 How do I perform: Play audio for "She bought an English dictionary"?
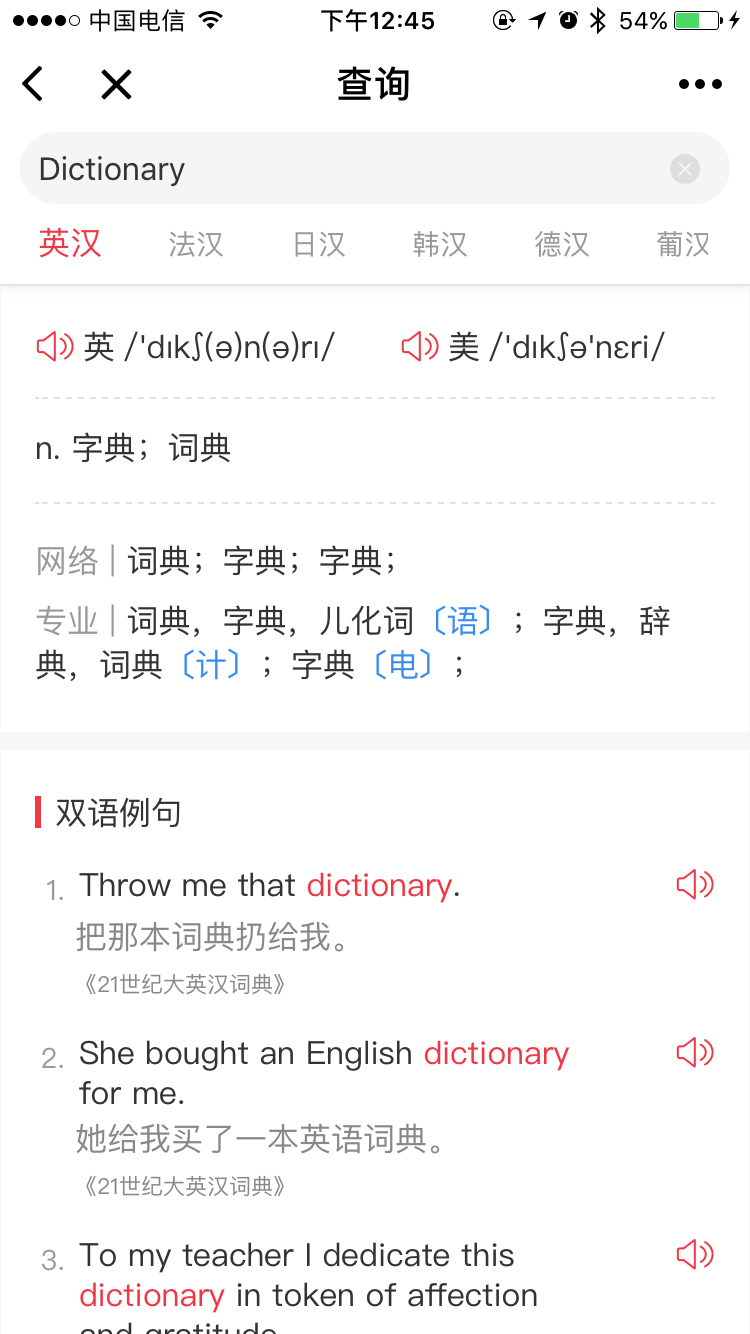(x=695, y=1052)
